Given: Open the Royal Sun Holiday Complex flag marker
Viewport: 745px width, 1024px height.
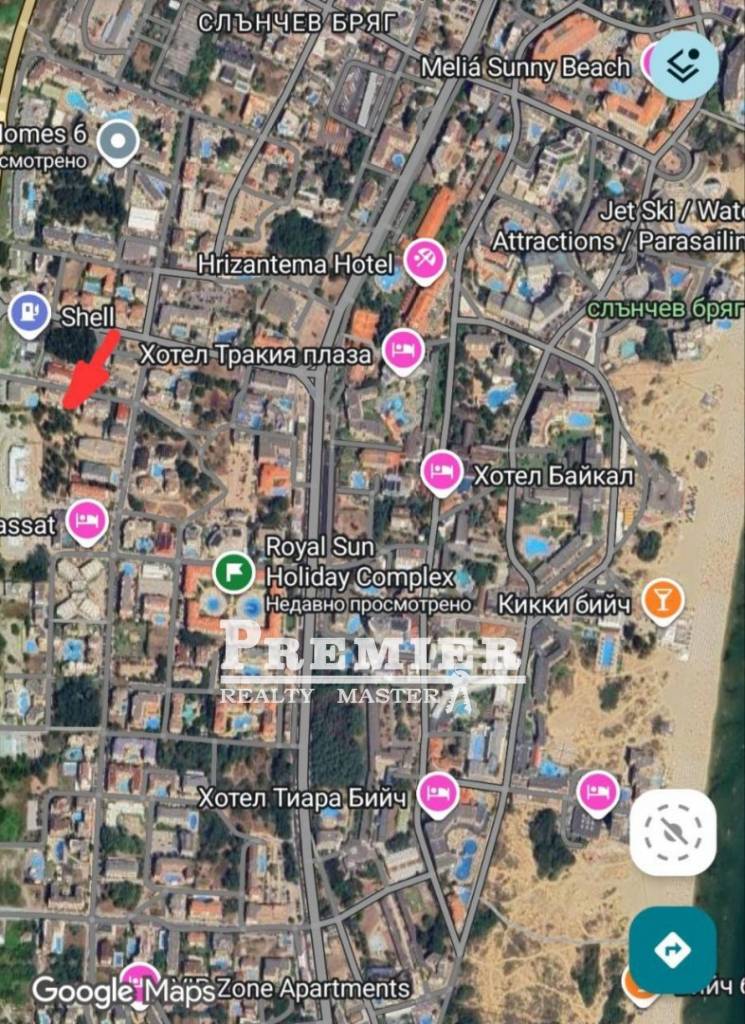Looking at the screenshot, I should (x=233, y=574).
